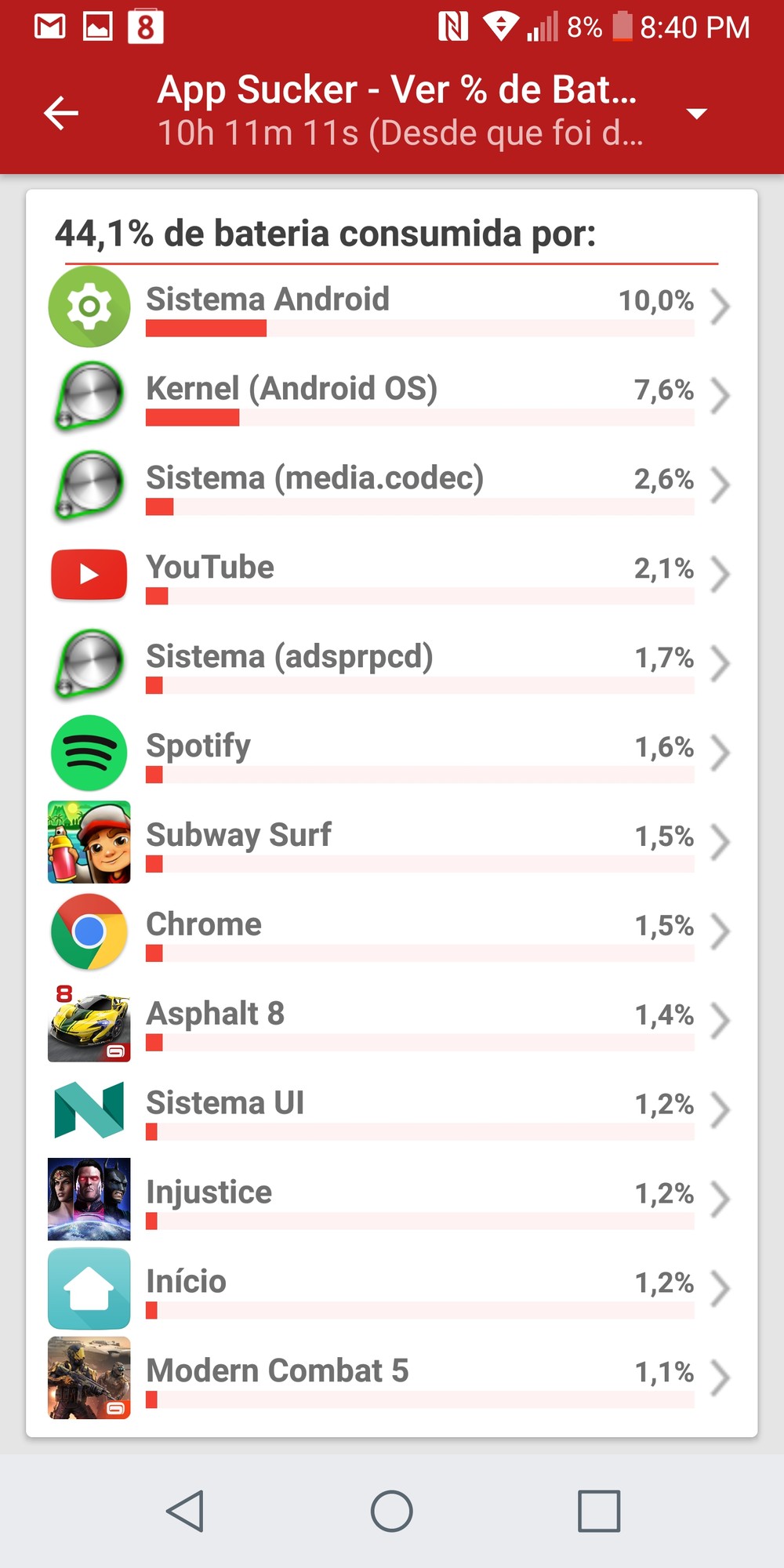The width and height of the screenshot is (784, 1568).
Task: Open Início battery details
Action: pos(392,1290)
